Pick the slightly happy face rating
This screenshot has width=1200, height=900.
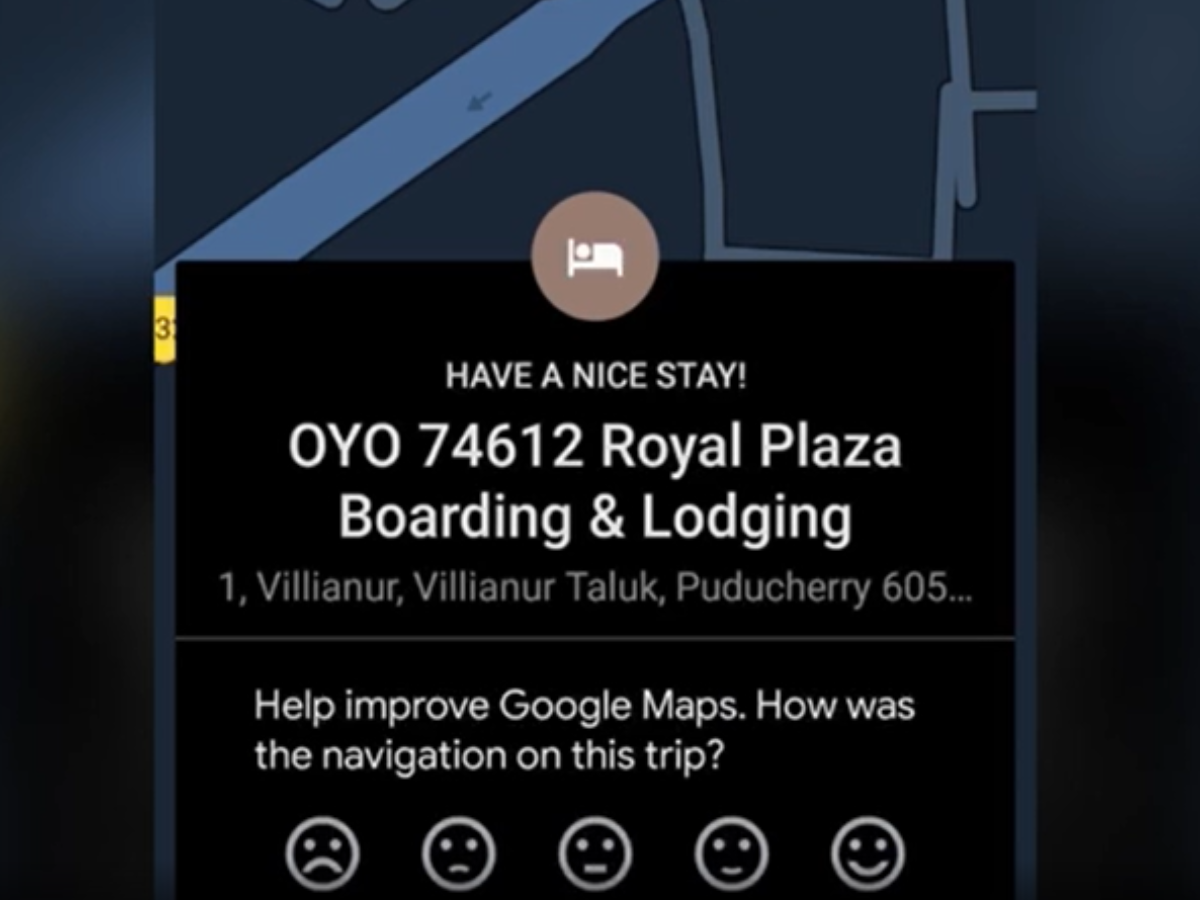731,854
